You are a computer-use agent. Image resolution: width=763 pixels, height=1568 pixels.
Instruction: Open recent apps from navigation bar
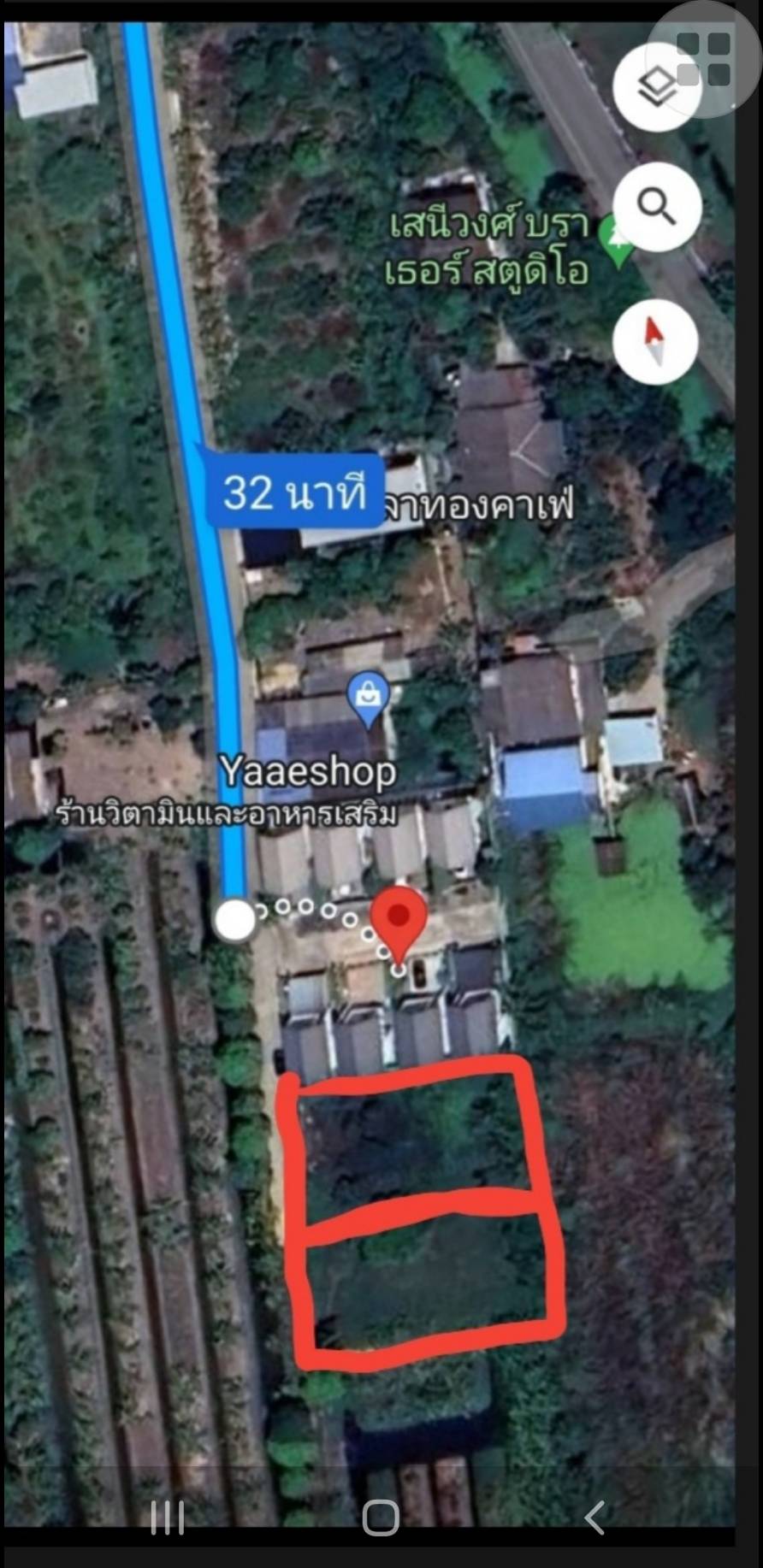167,1518
